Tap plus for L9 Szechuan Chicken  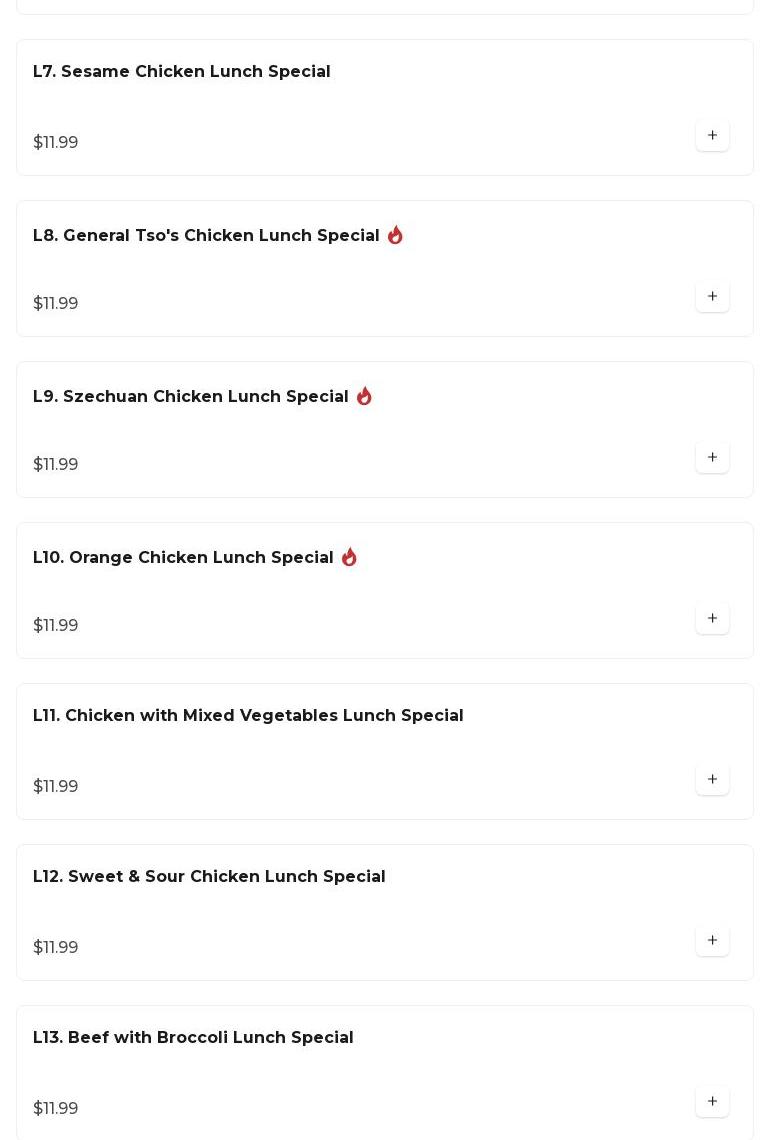coord(712,458)
